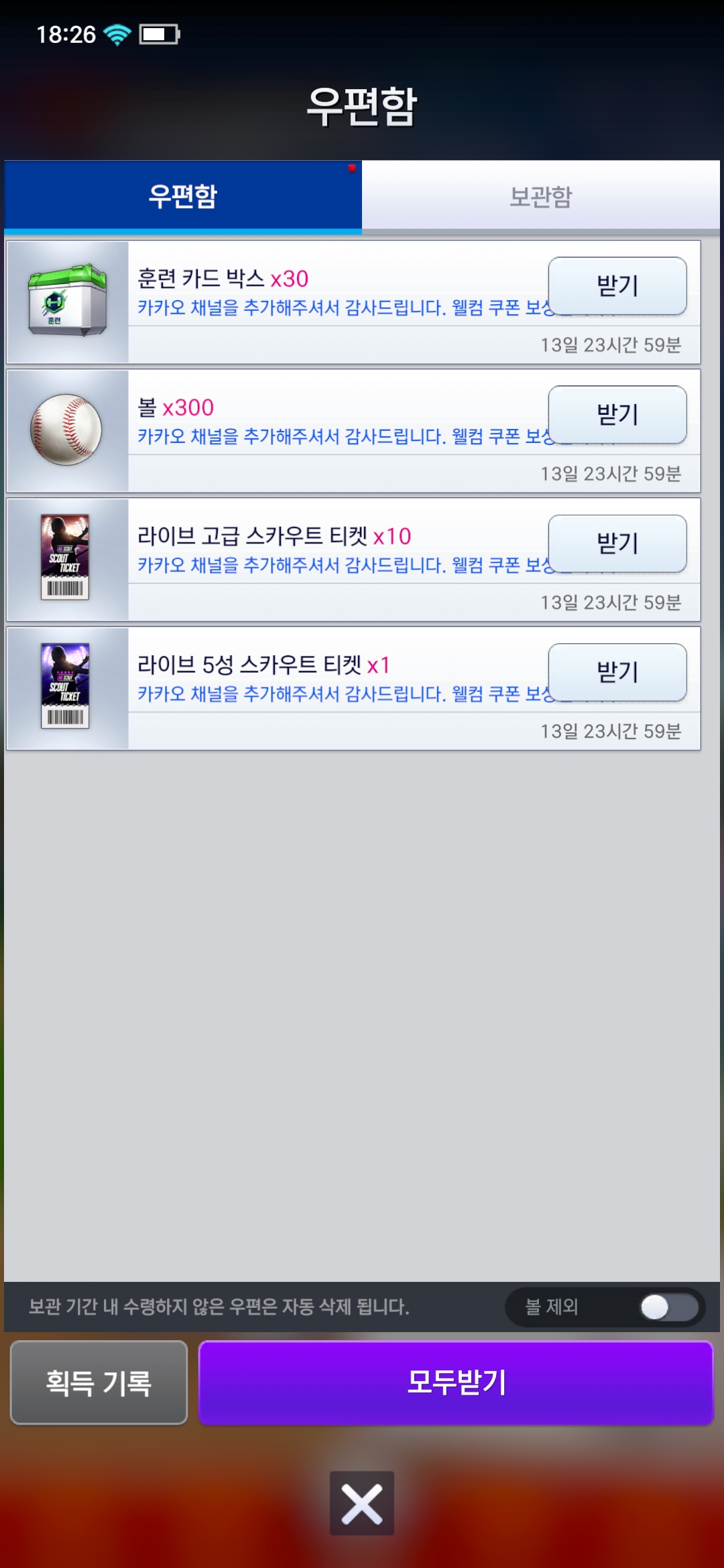Claim the 훈련 카드 박스 x30 reward

[x=617, y=286]
